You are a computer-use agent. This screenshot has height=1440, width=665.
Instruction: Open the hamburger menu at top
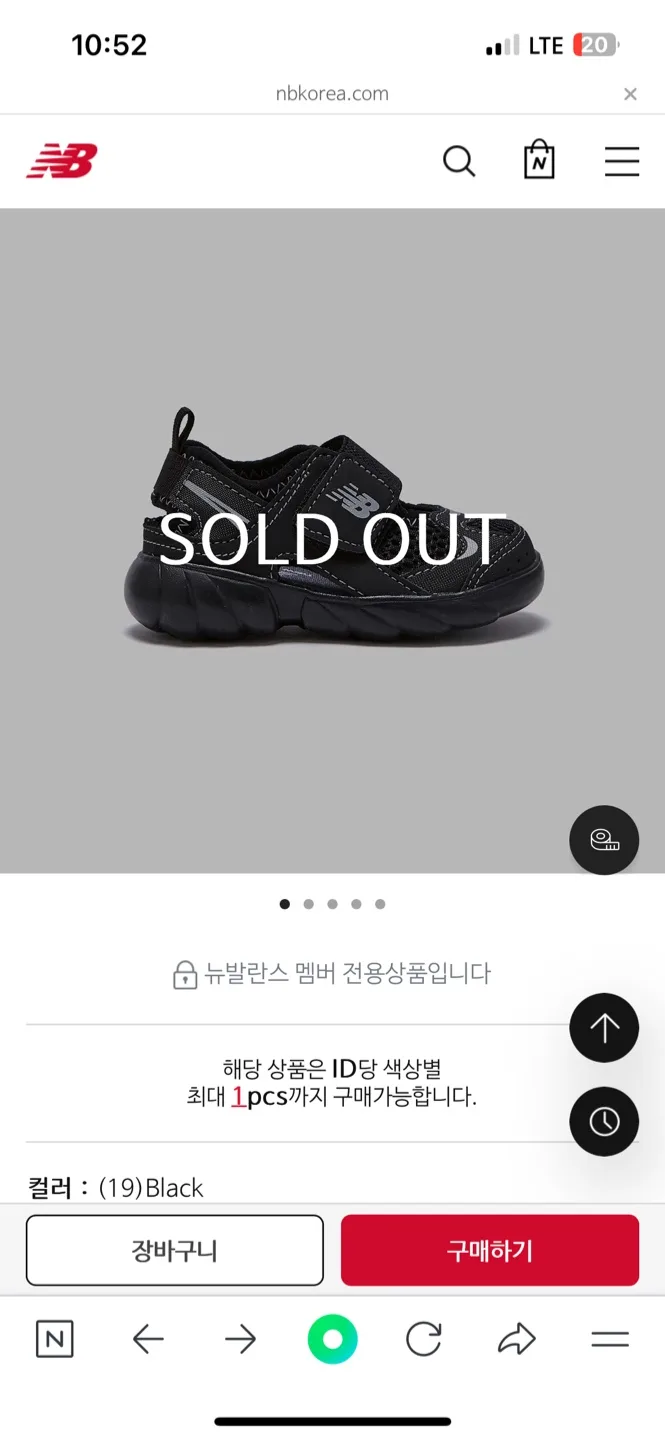click(x=621, y=161)
